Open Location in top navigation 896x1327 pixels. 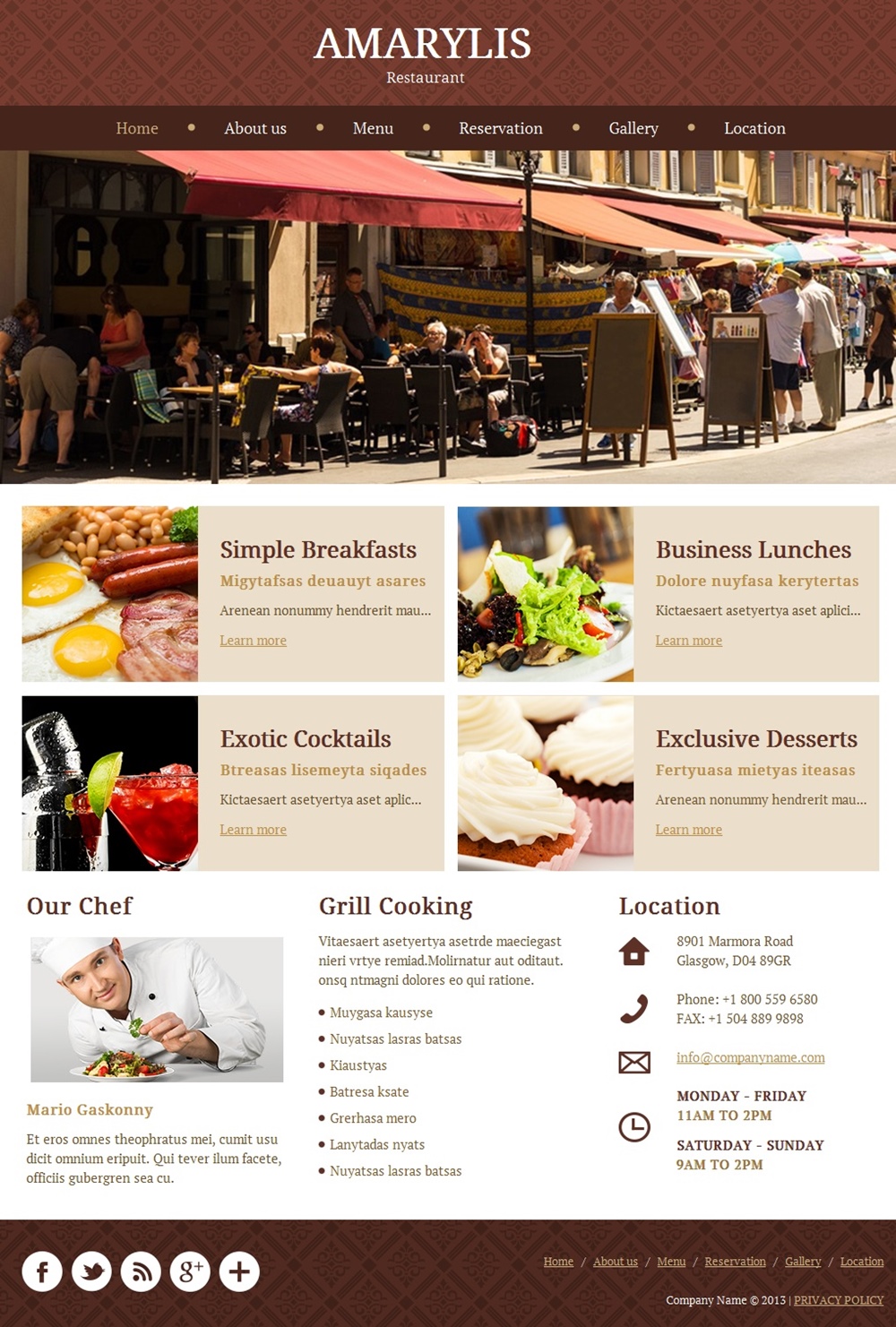754,128
